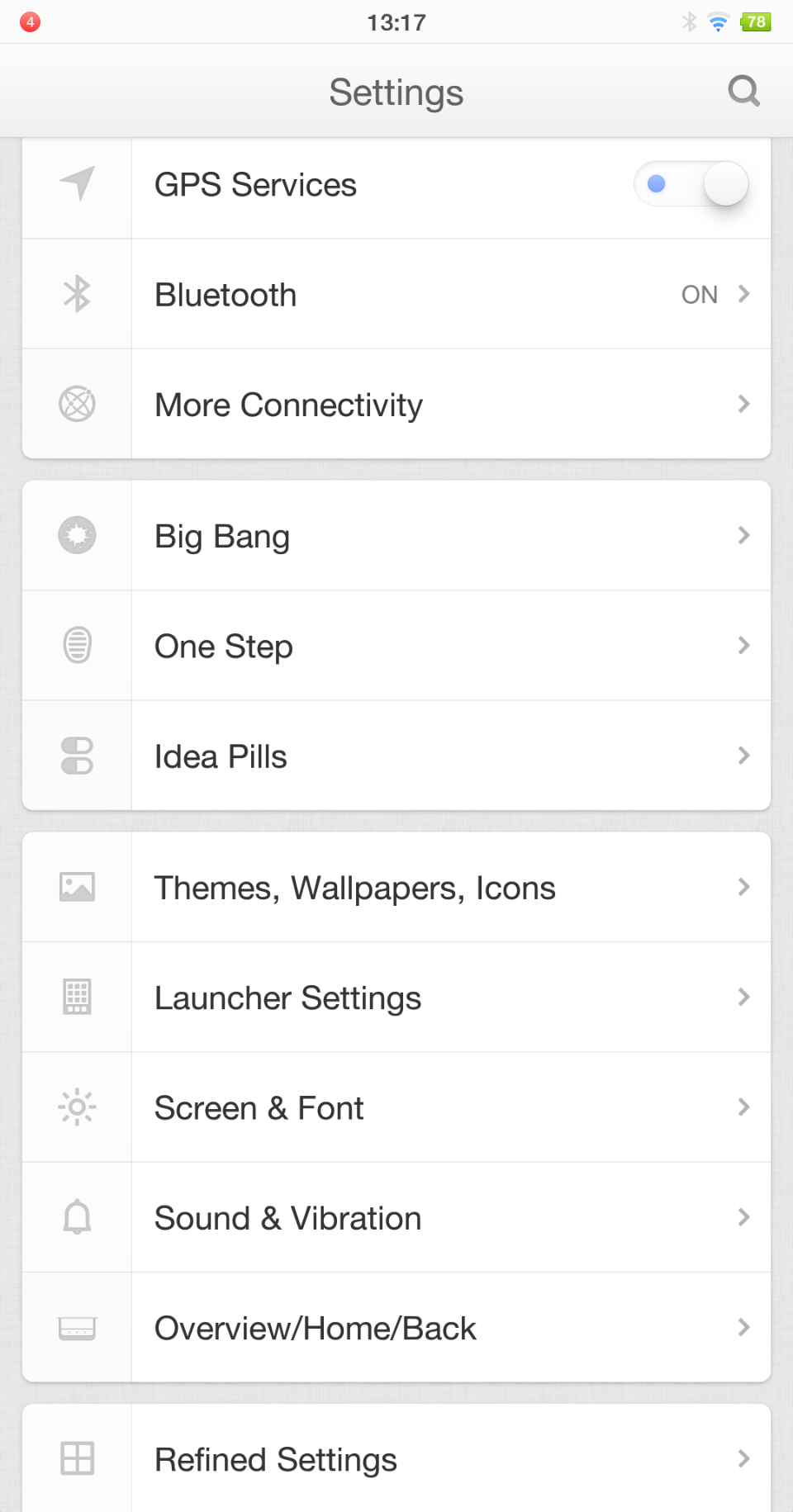793x1512 pixels.
Task: Open Overview/Home/Back settings
Action: point(396,1327)
